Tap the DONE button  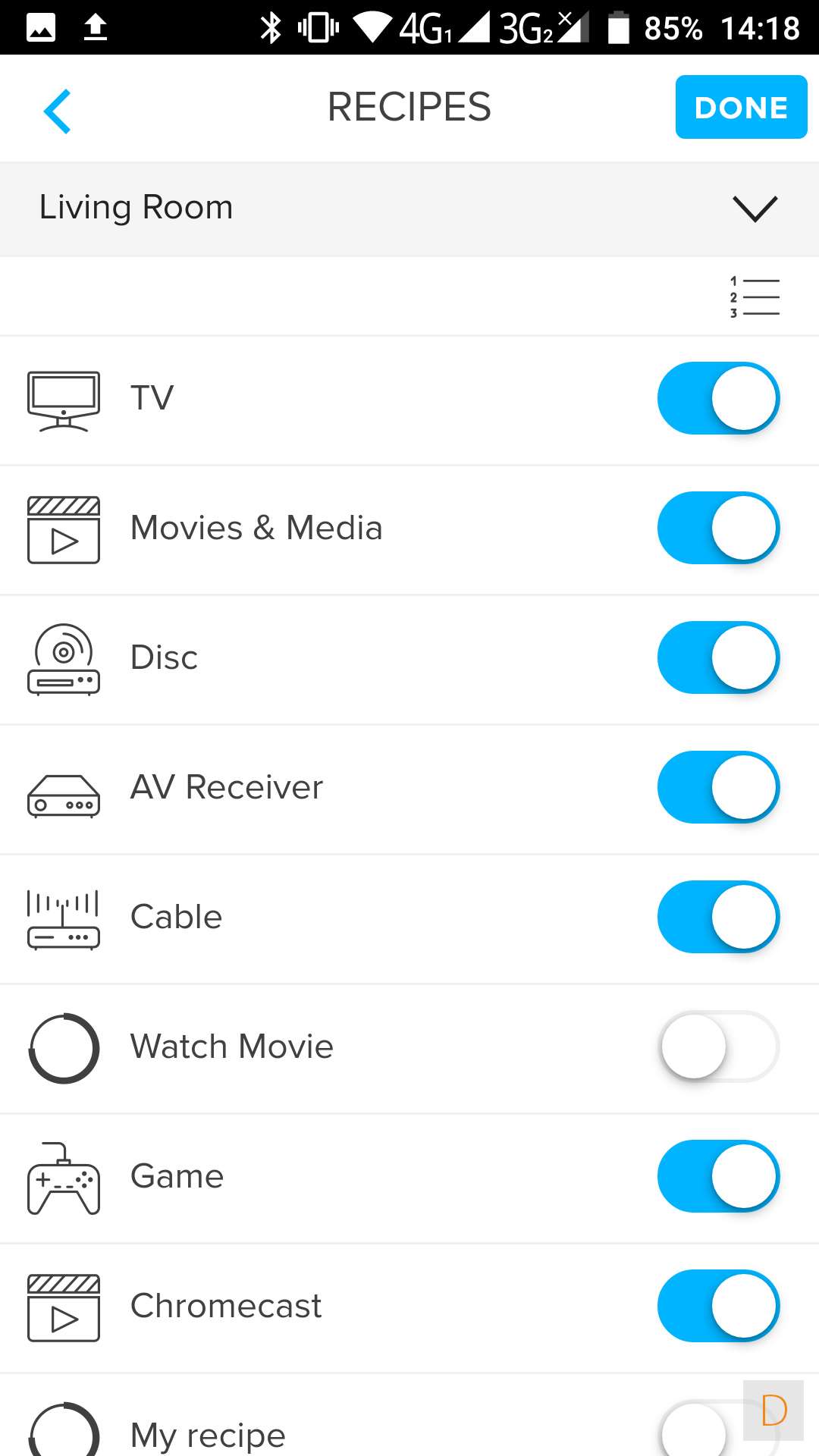click(741, 107)
